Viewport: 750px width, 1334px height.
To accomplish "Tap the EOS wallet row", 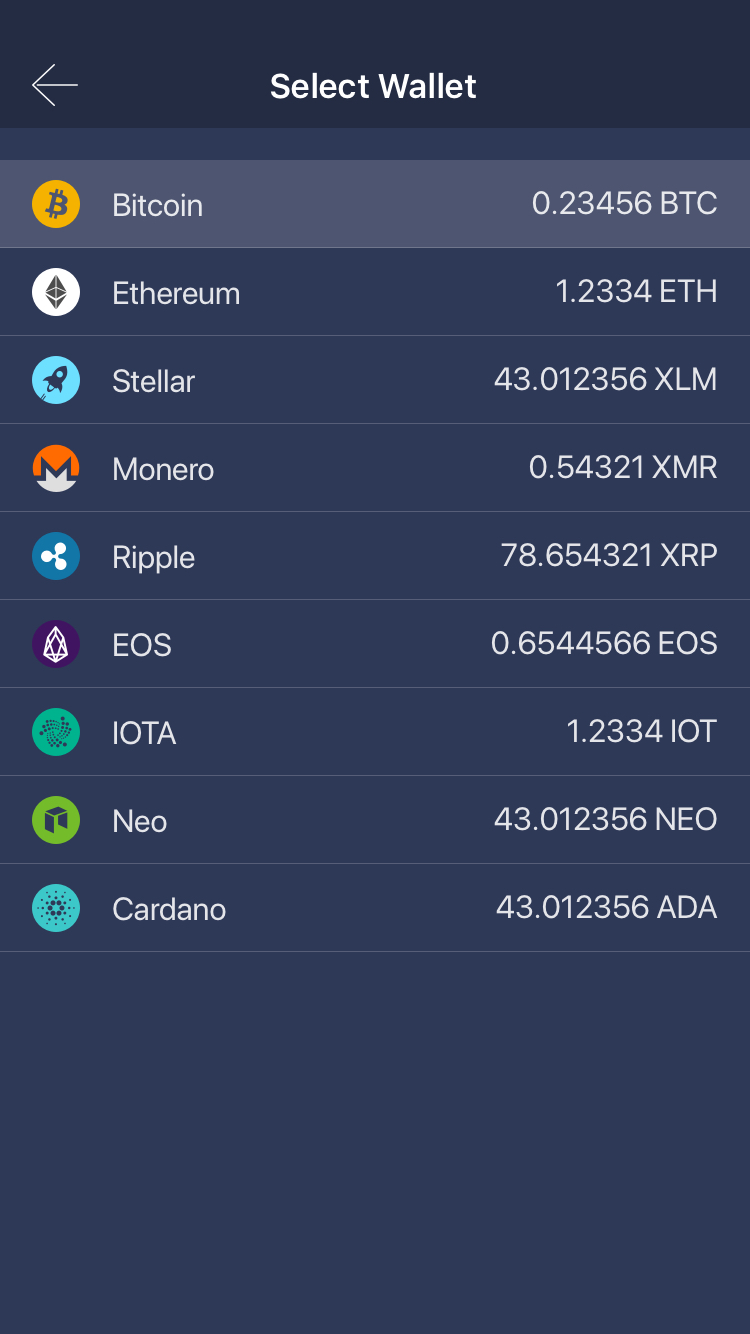I will (375, 644).
